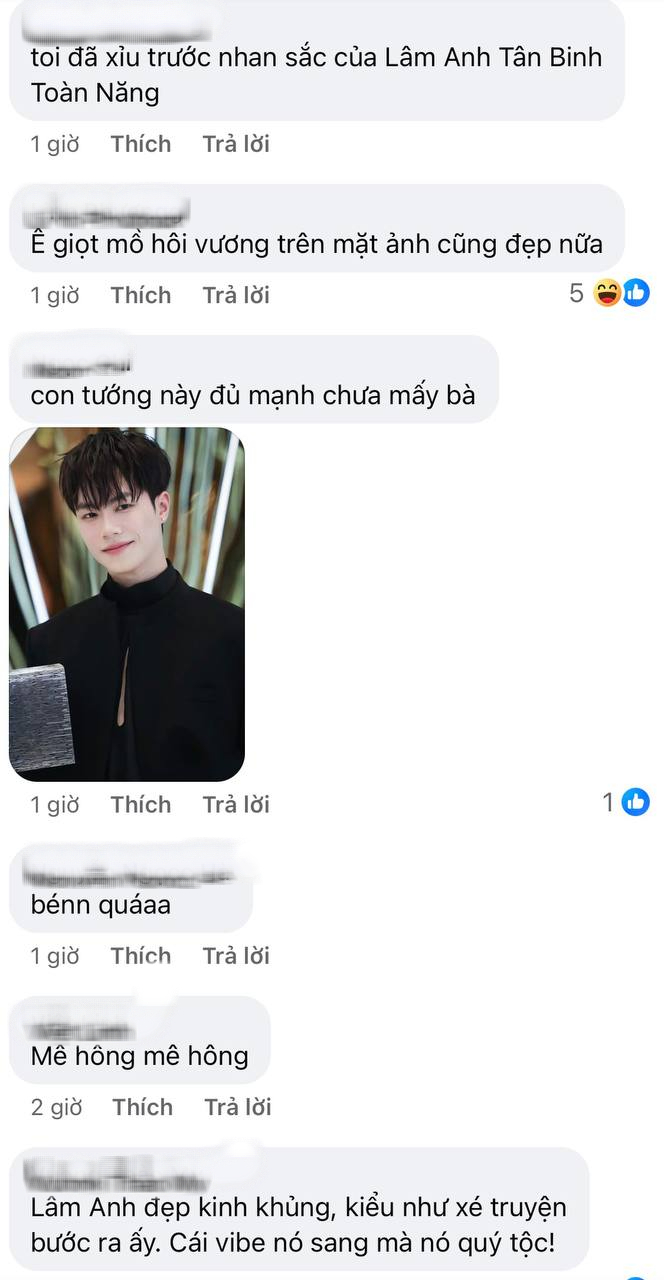Like the comment about giọt mồ hôi

tap(140, 295)
